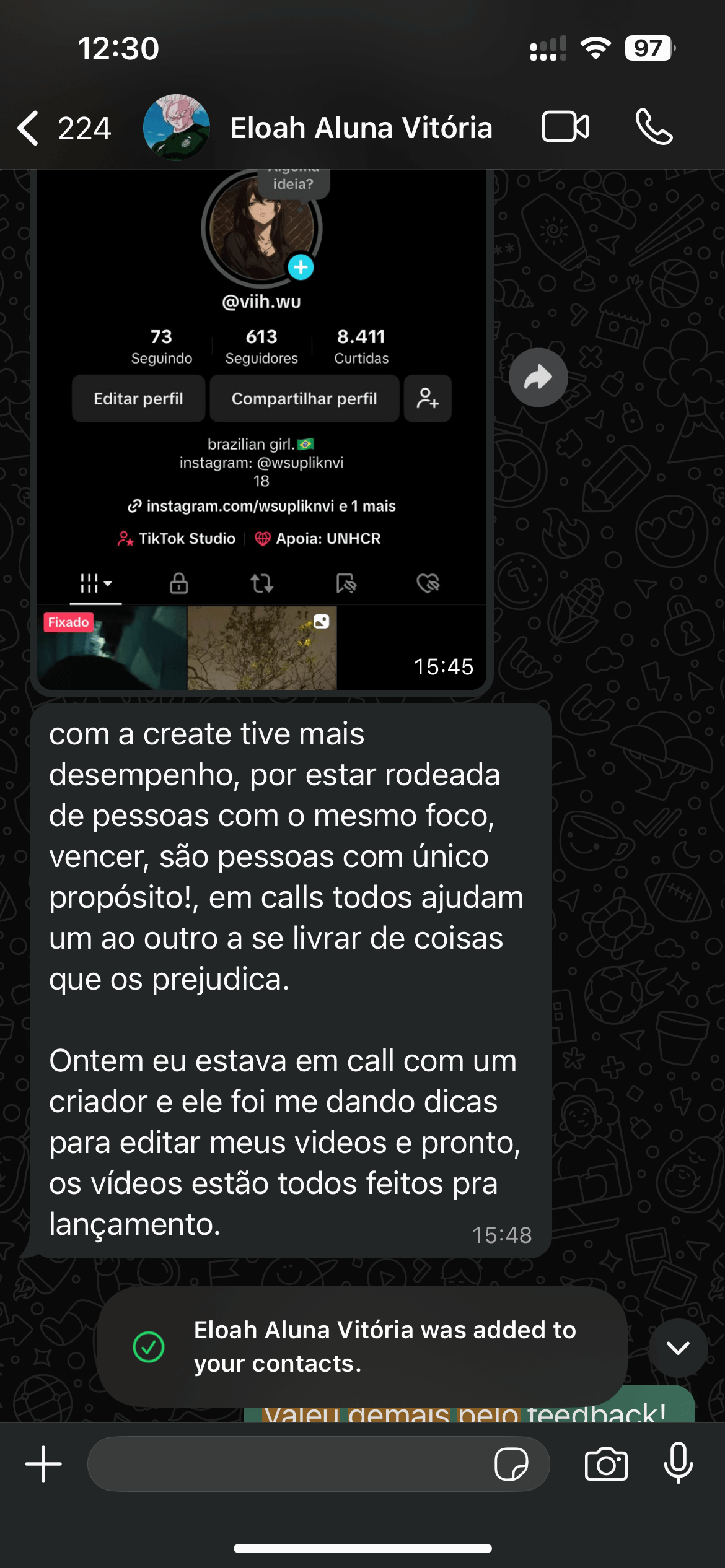Forward the TikTok profile screenshot
This screenshot has width=725, height=1568.
[538, 377]
